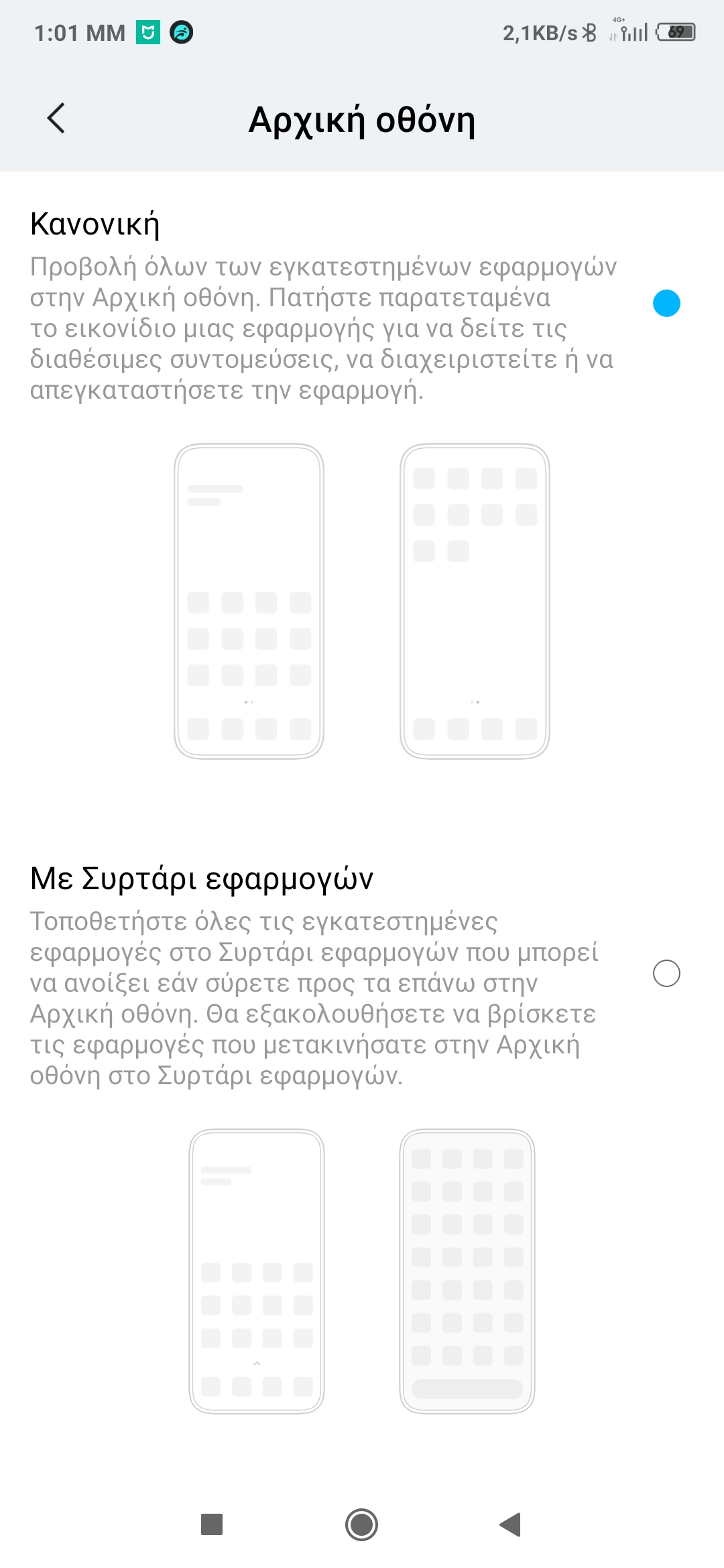Open recent apps with the square button
724x1568 pixels.
click(x=212, y=1524)
